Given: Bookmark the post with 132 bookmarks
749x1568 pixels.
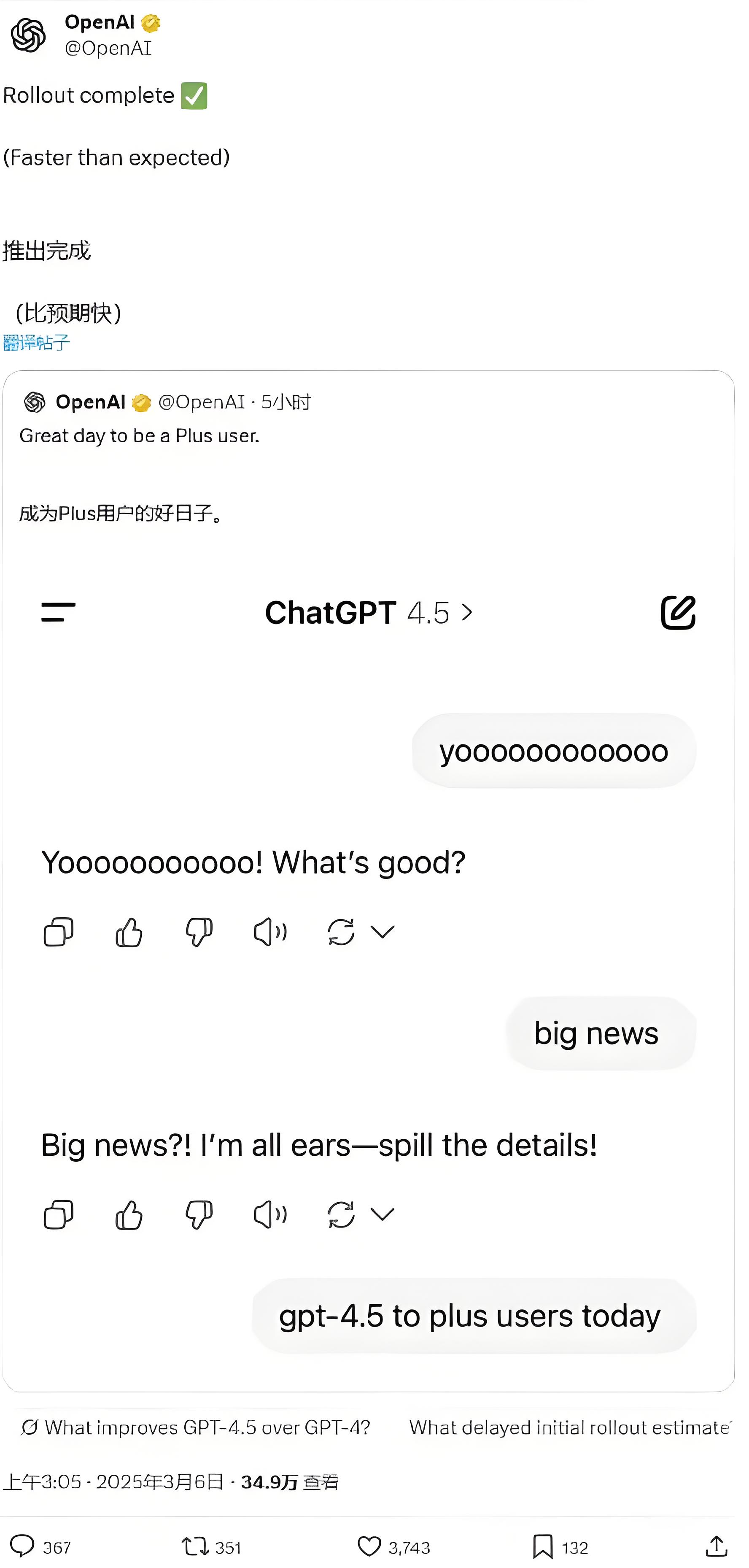Looking at the screenshot, I should pos(542,1547).
